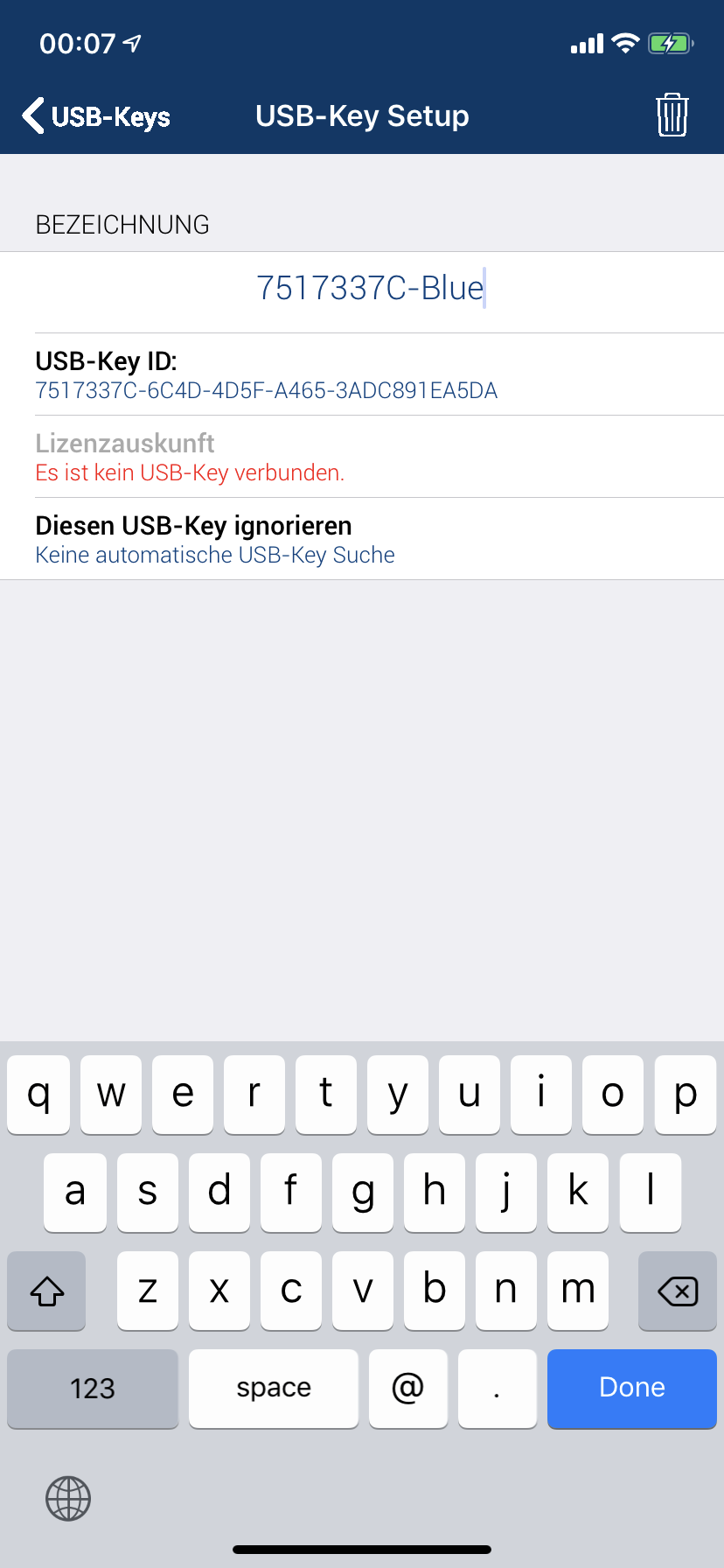This screenshot has width=724, height=1568.
Task: Hit the keyboard backspace key
Action: [677, 1291]
